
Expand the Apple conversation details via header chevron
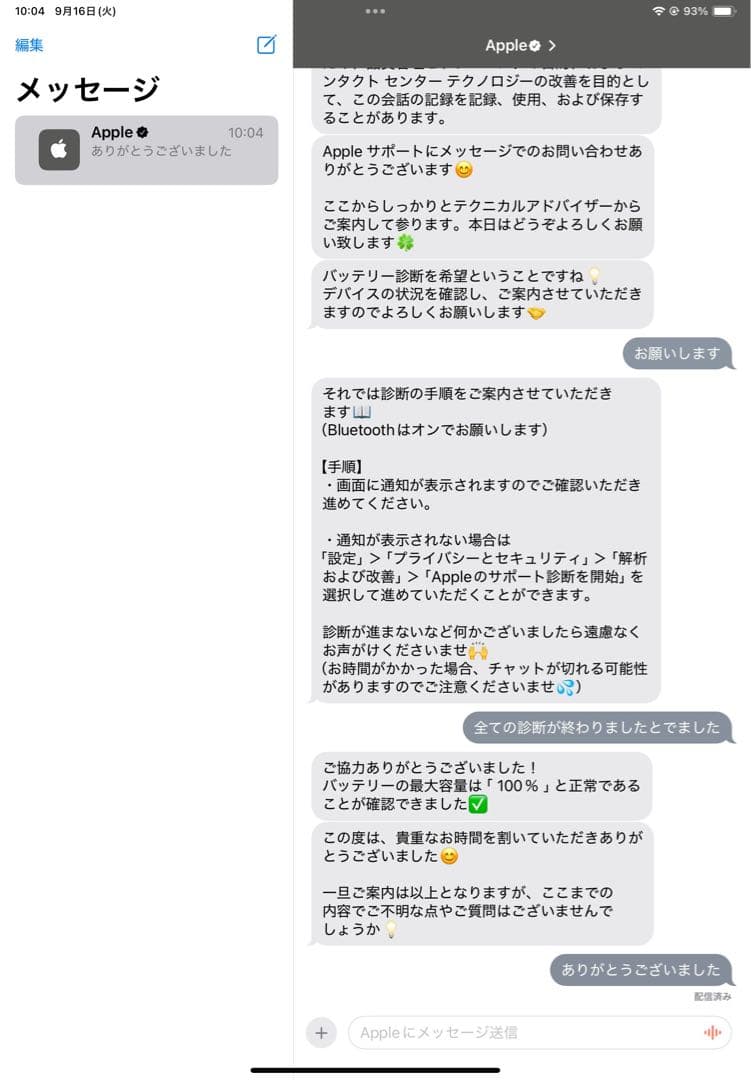(x=552, y=45)
